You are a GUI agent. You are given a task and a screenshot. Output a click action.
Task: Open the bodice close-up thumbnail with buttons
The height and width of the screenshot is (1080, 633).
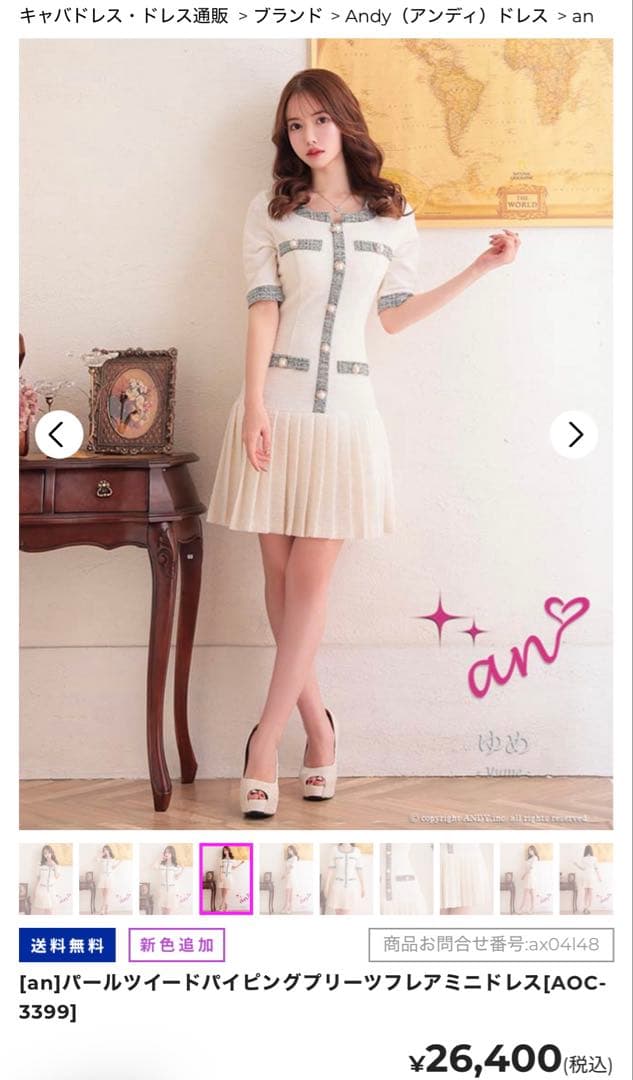[x=346, y=878]
